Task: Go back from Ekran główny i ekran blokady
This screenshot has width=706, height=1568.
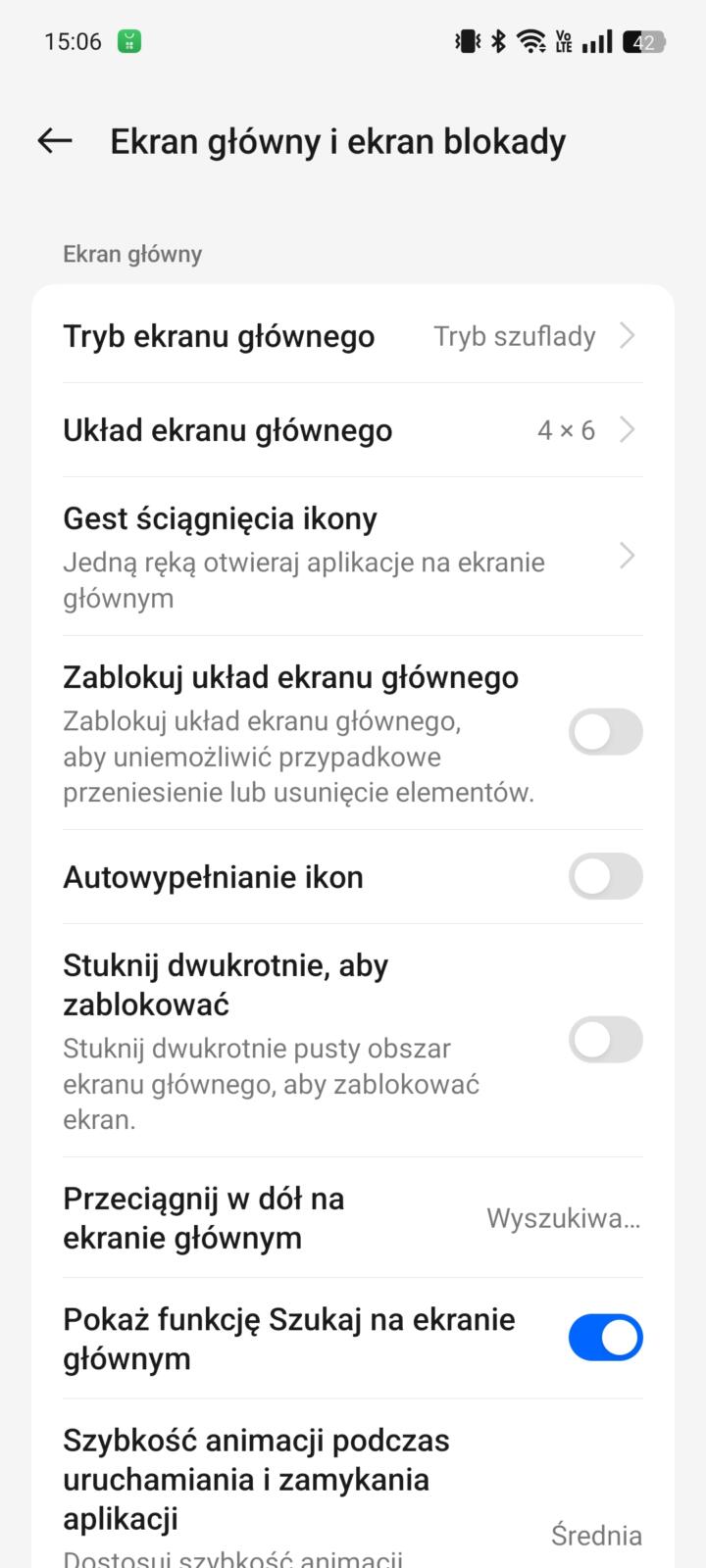Action: coord(55,141)
